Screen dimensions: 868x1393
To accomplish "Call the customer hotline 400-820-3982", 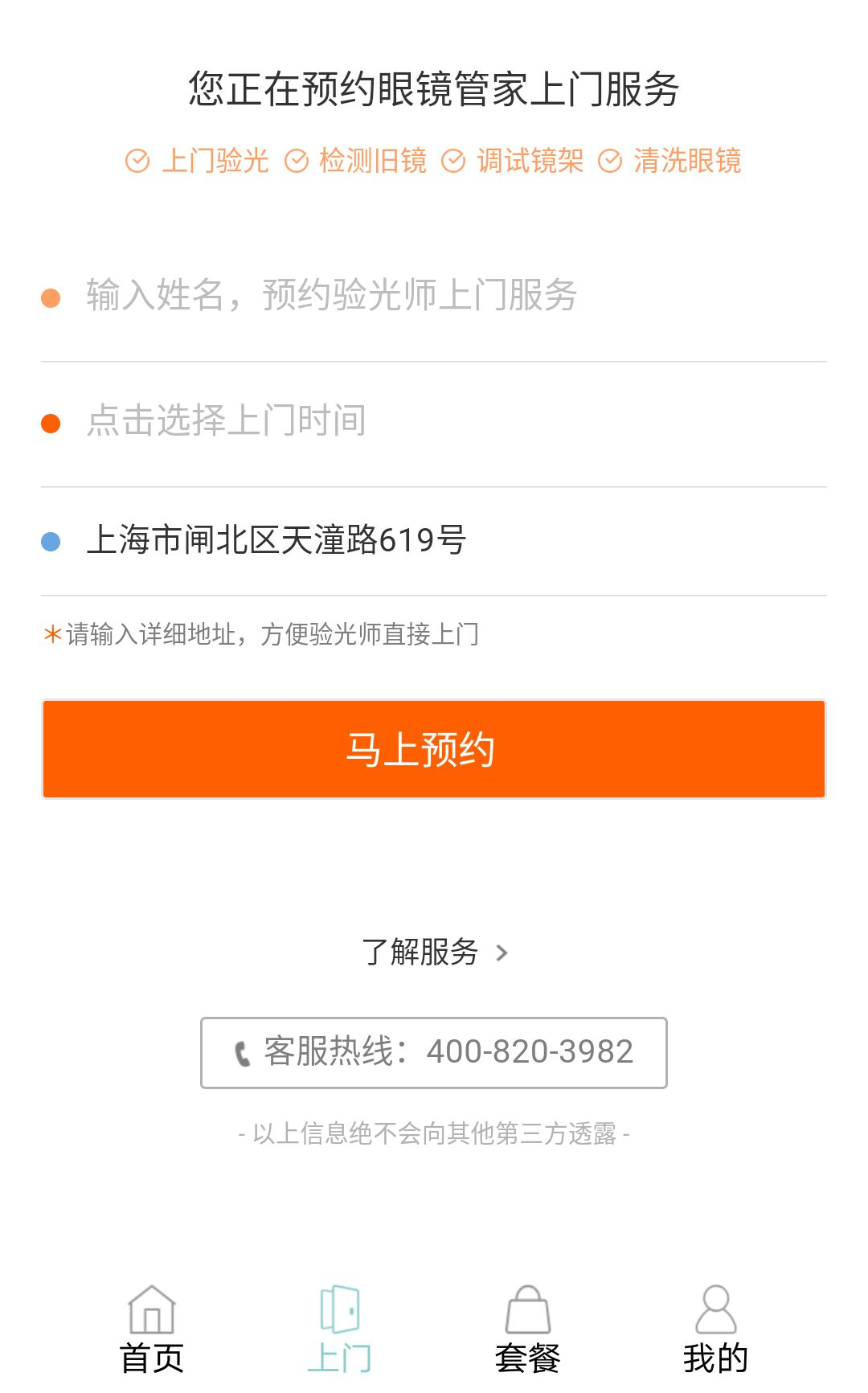I will 434,1052.
